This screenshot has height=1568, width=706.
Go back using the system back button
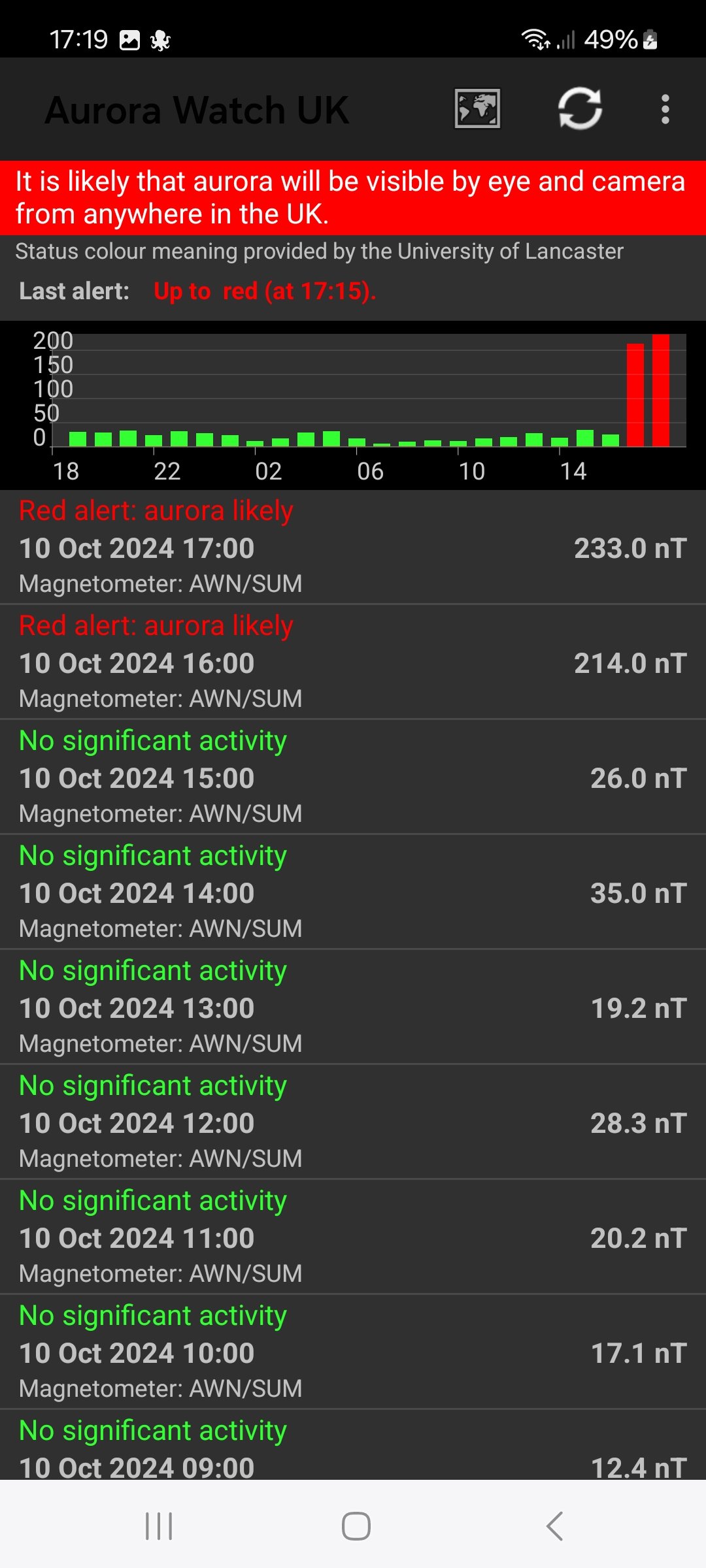(554, 1526)
